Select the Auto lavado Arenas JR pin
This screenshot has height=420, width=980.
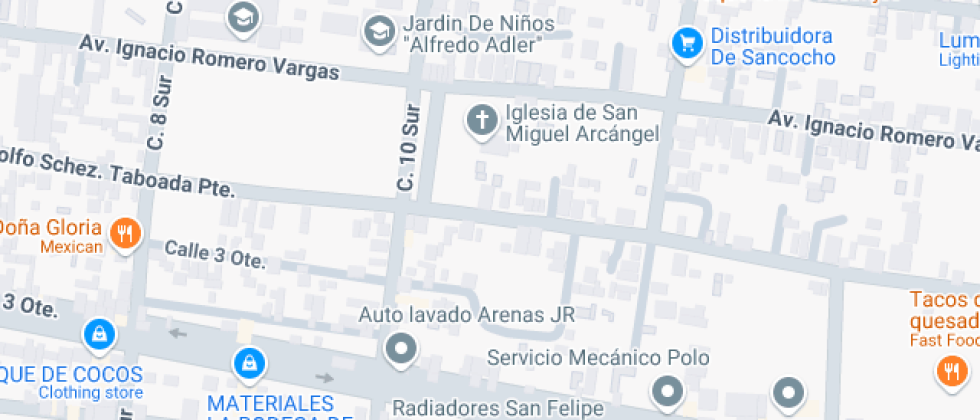(401, 349)
